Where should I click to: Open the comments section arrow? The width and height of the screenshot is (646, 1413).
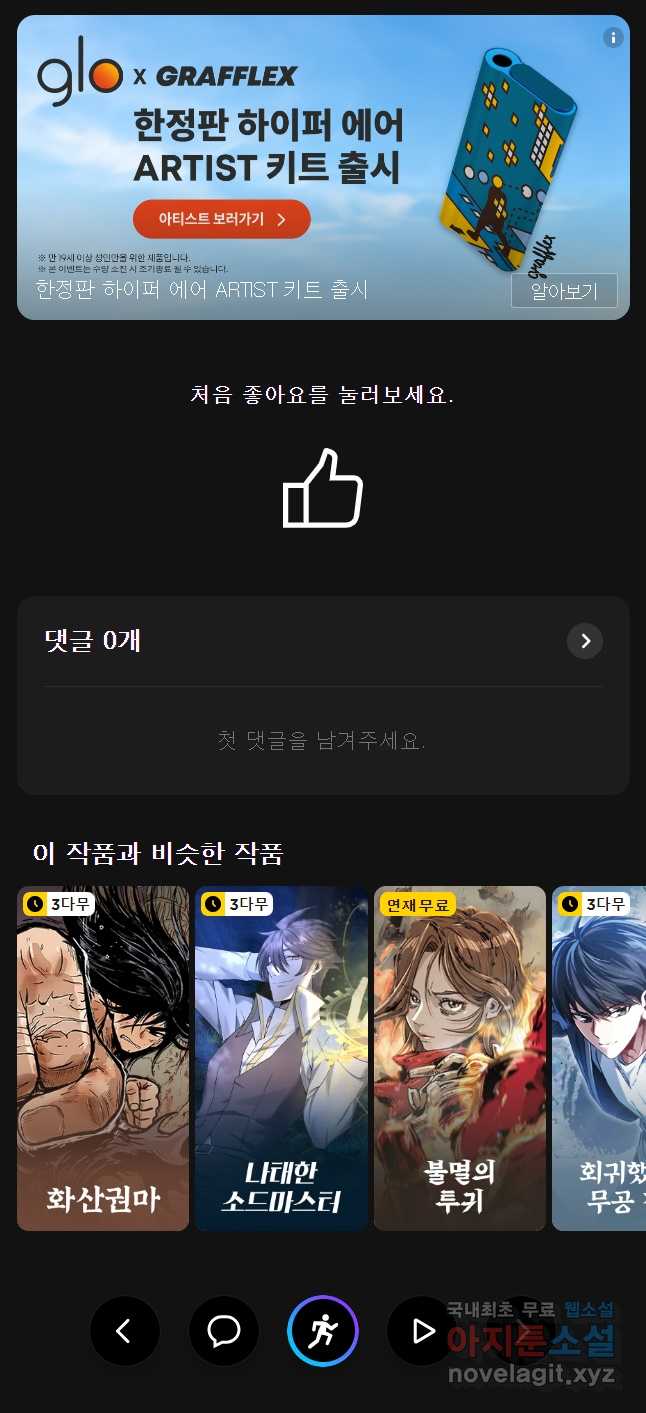tap(585, 641)
